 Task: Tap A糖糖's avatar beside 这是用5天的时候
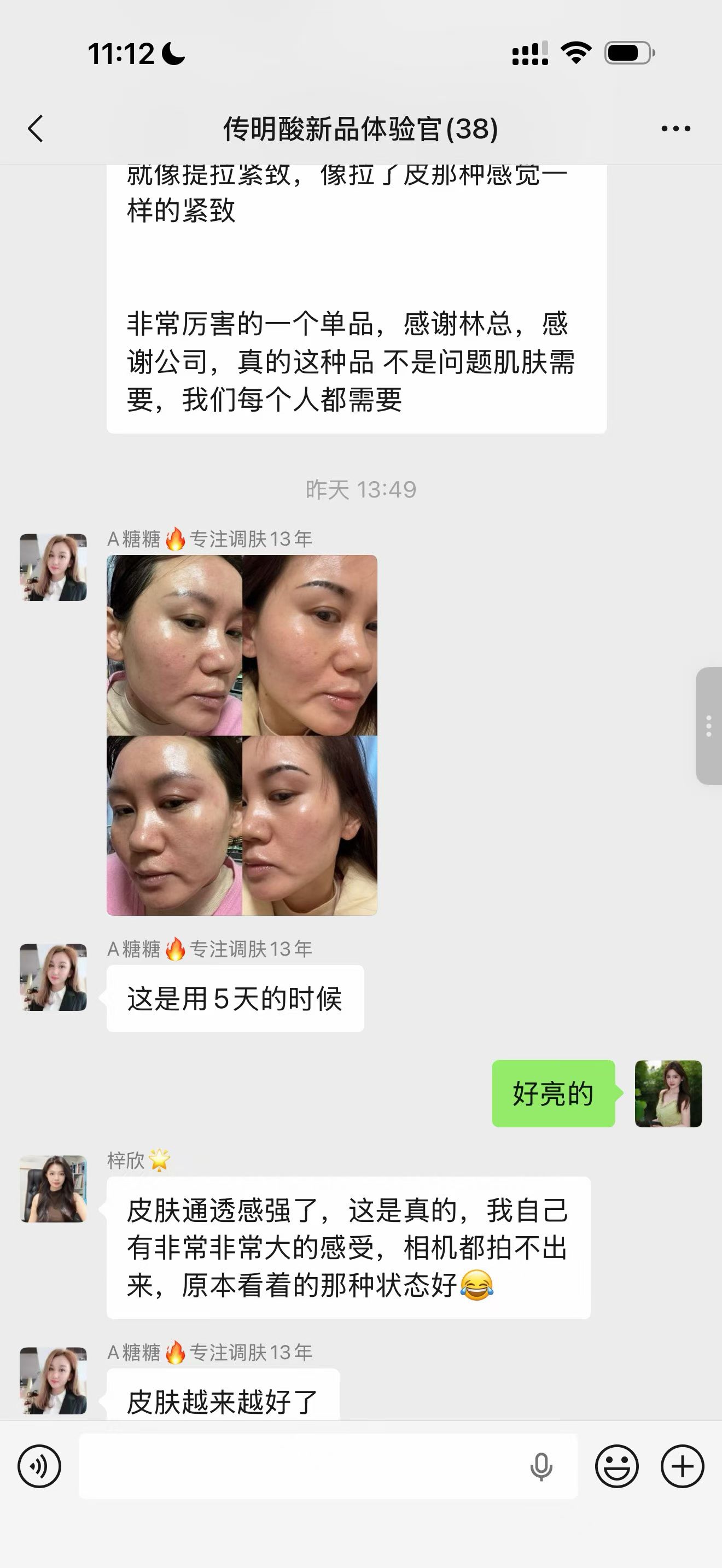54,977
